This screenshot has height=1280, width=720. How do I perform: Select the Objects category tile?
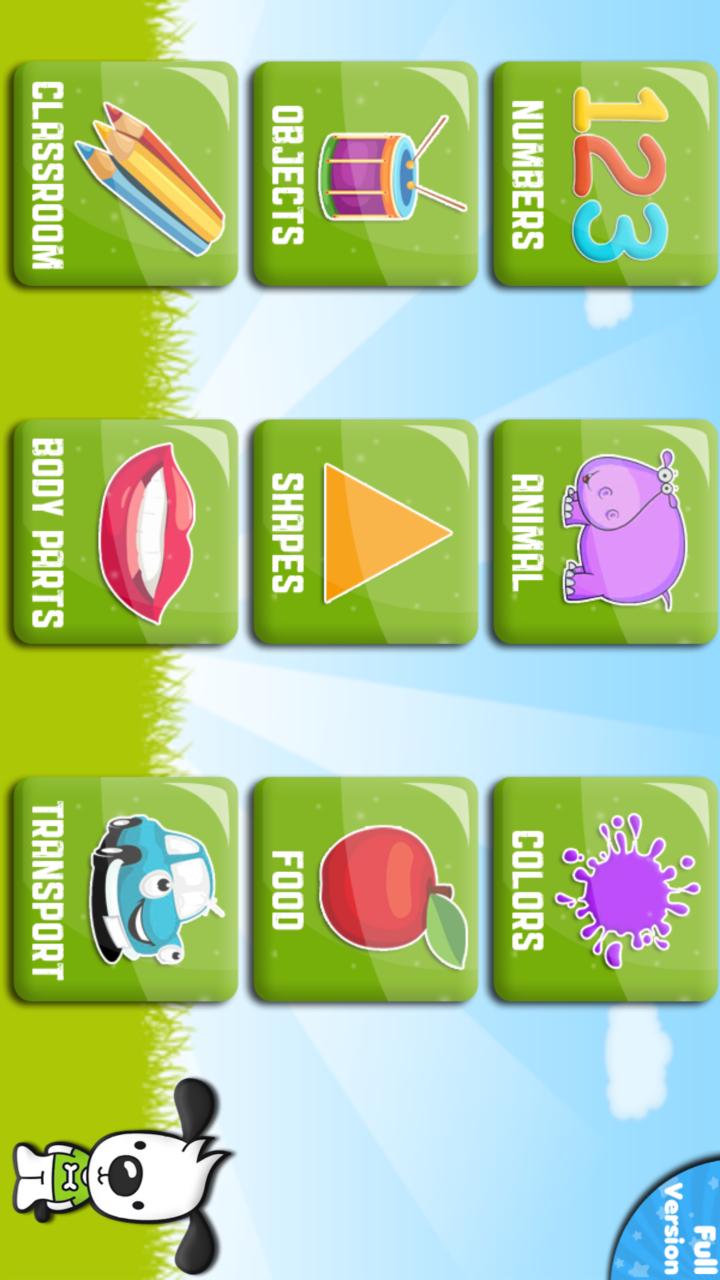[x=364, y=174]
